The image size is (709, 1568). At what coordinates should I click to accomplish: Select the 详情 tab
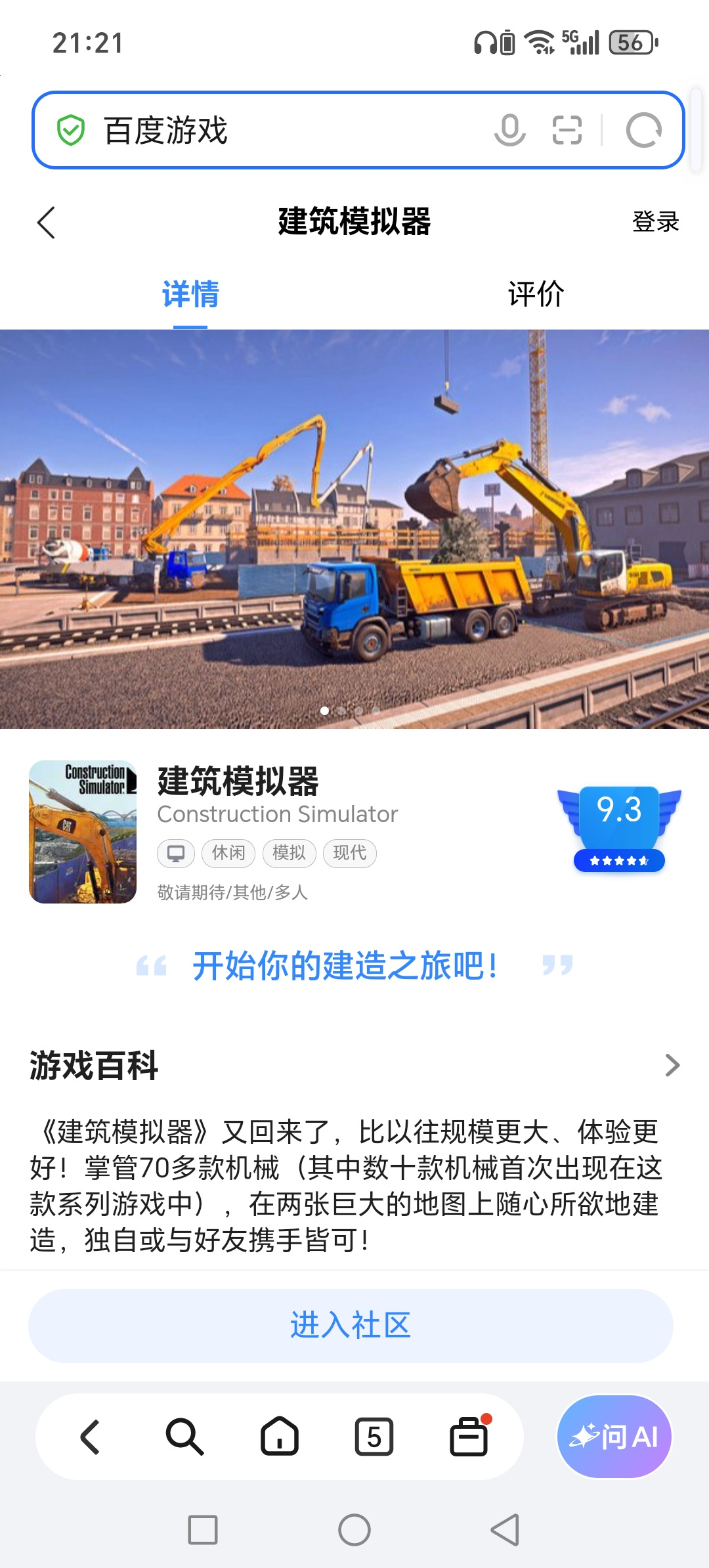coord(190,294)
